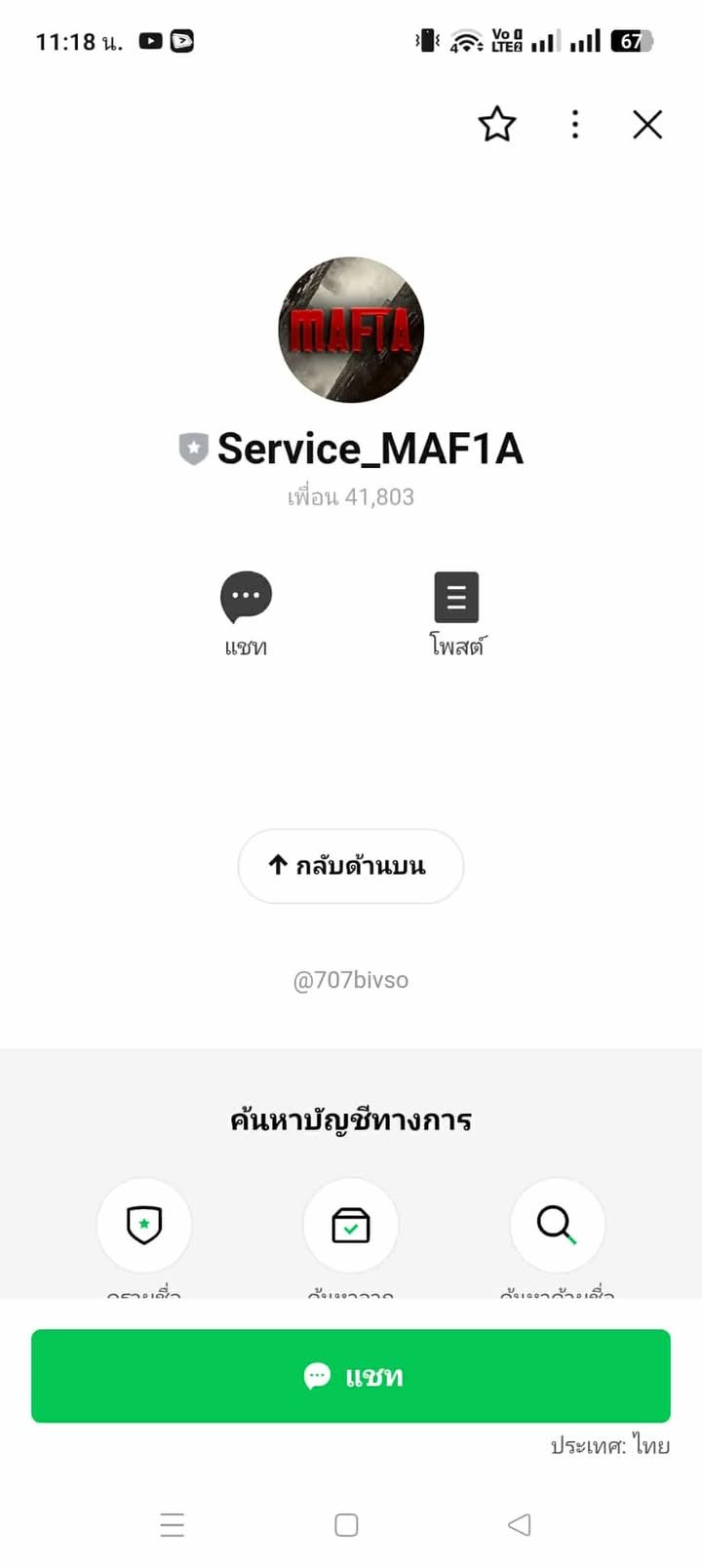Go to home screen via navigation bar
Viewport: 702px width, 1568px height.
346,1524
